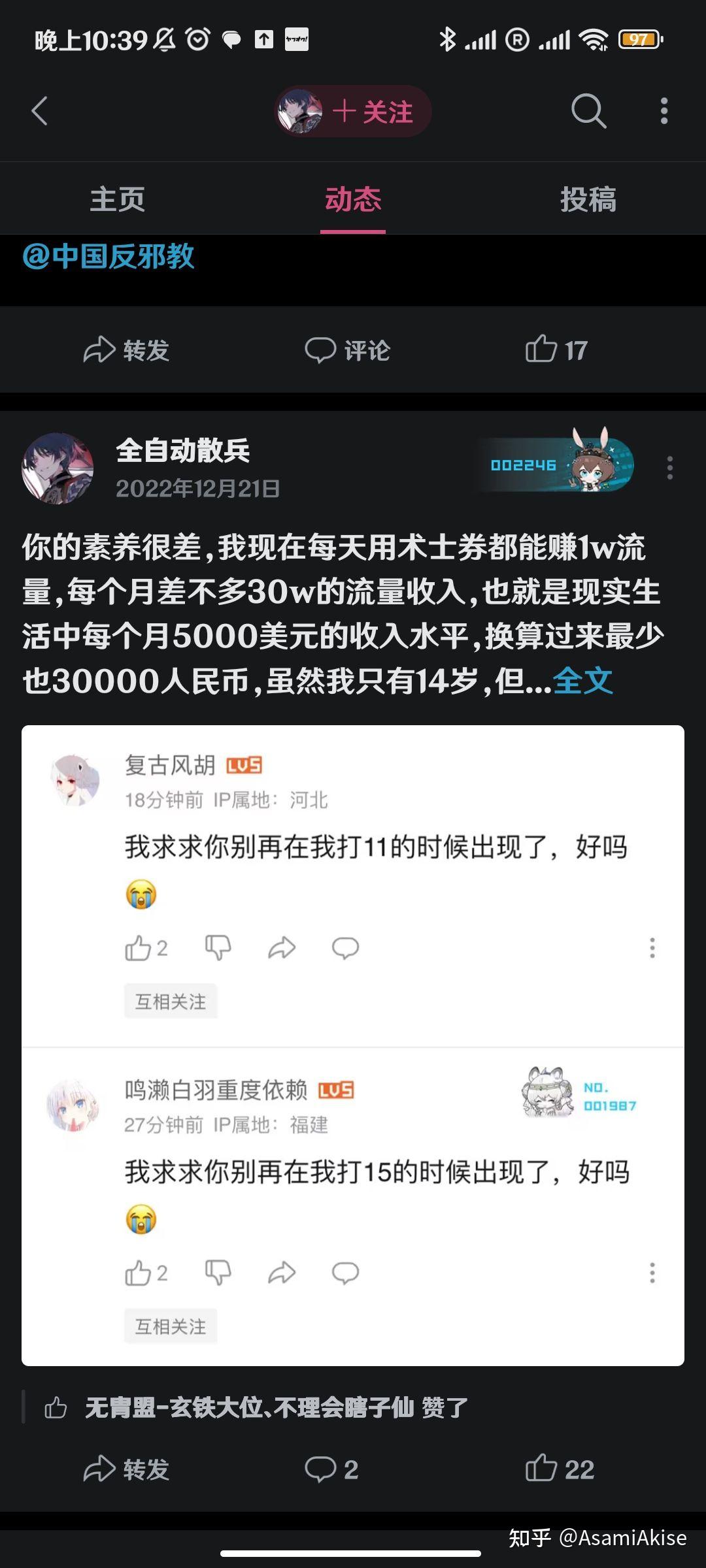This screenshot has width=706, height=1568.
Task: Toggle 互相关注 on the first comment
Action: point(171,1001)
